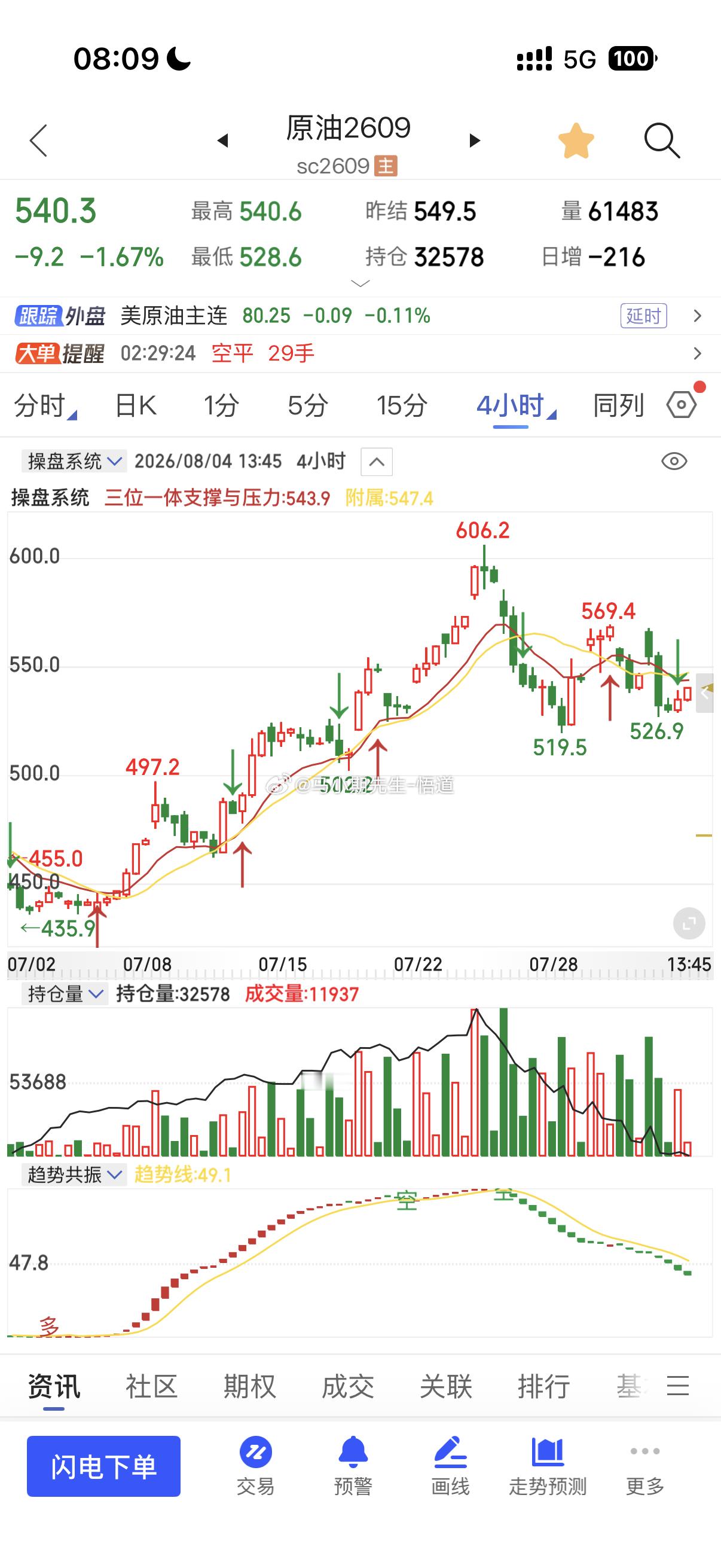The image size is (721, 1568).
Task: Switch to the 社区 tab
Action: point(151,1386)
